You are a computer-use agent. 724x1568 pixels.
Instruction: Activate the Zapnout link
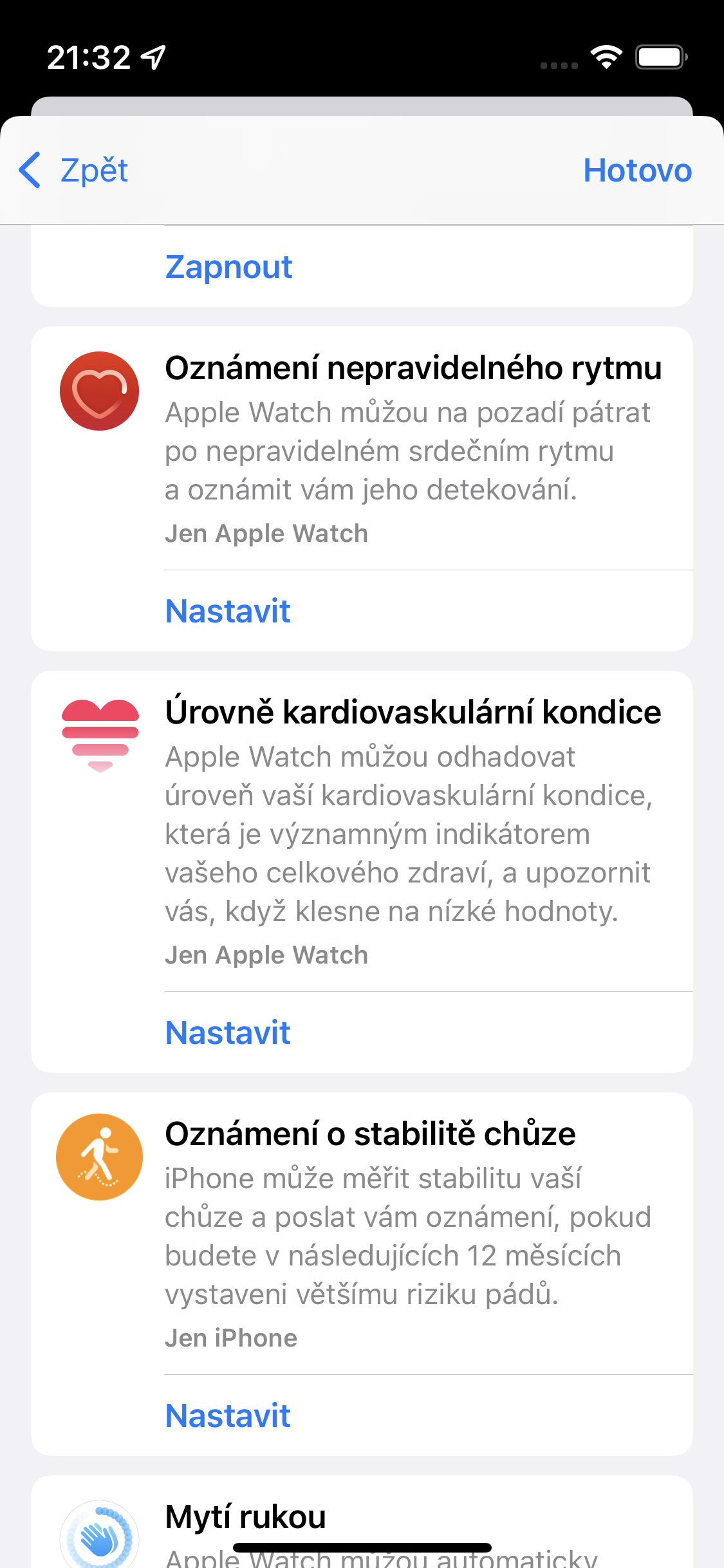228,266
